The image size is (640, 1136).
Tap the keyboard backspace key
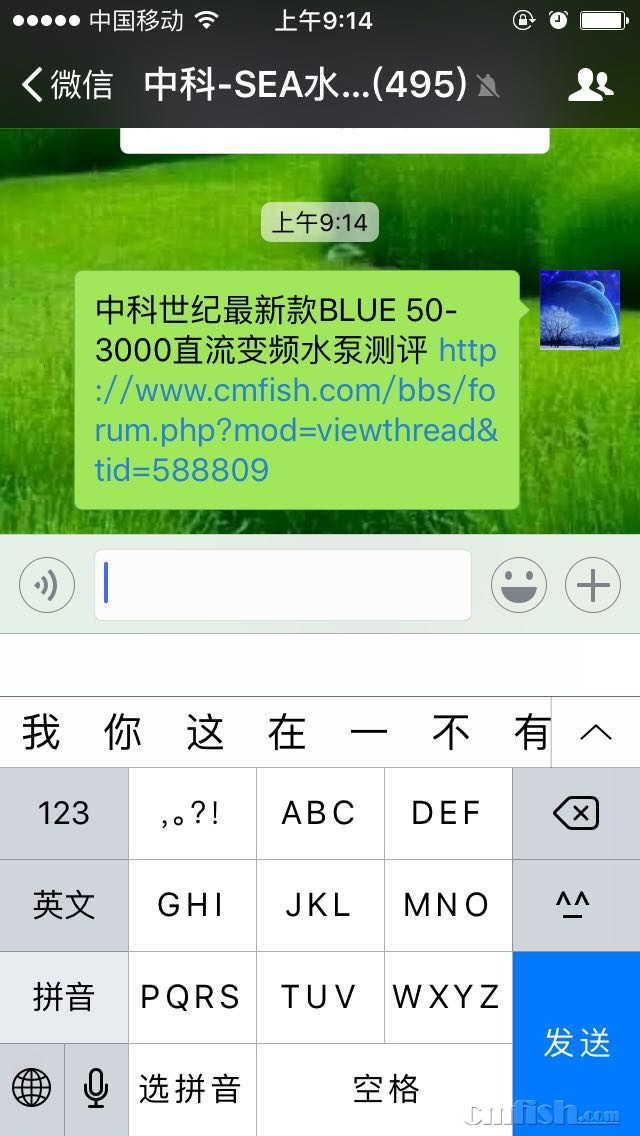click(576, 813)
